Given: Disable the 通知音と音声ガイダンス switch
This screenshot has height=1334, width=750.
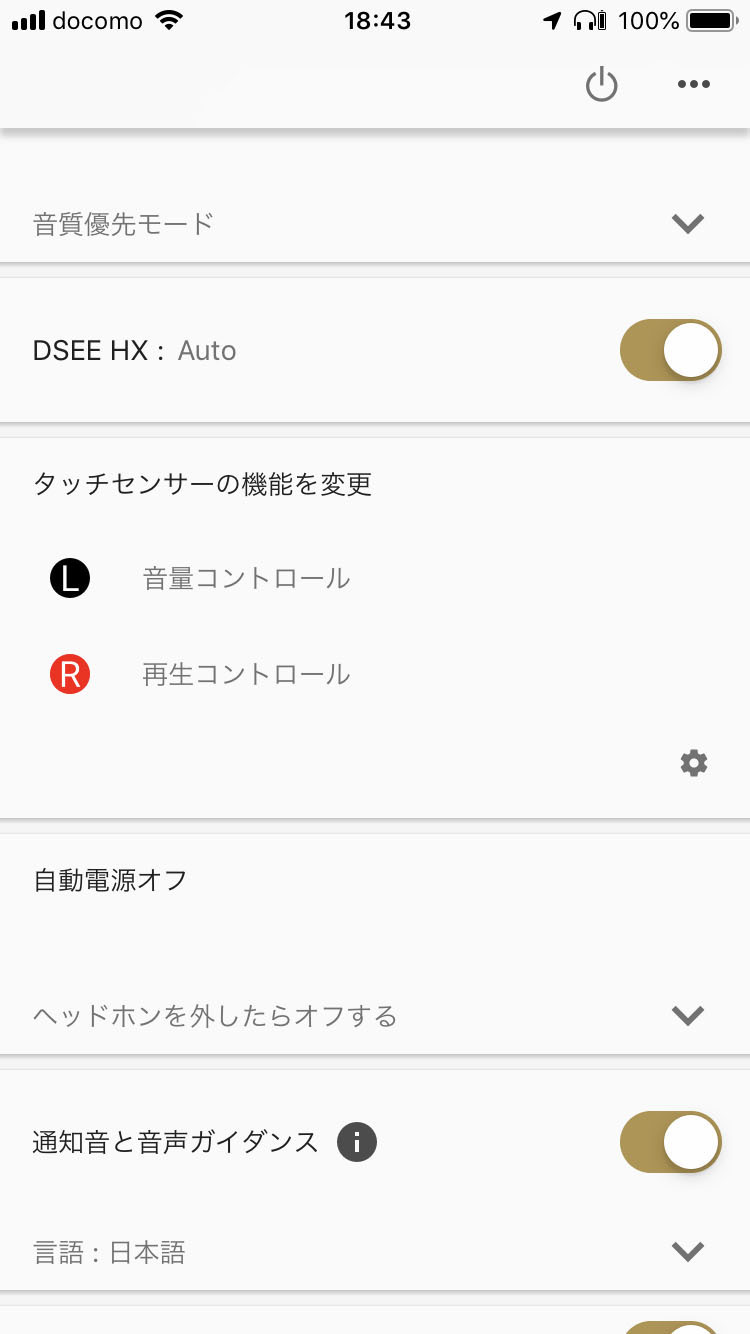Looking at the screenshot, I should click(x=671, y=1142).
